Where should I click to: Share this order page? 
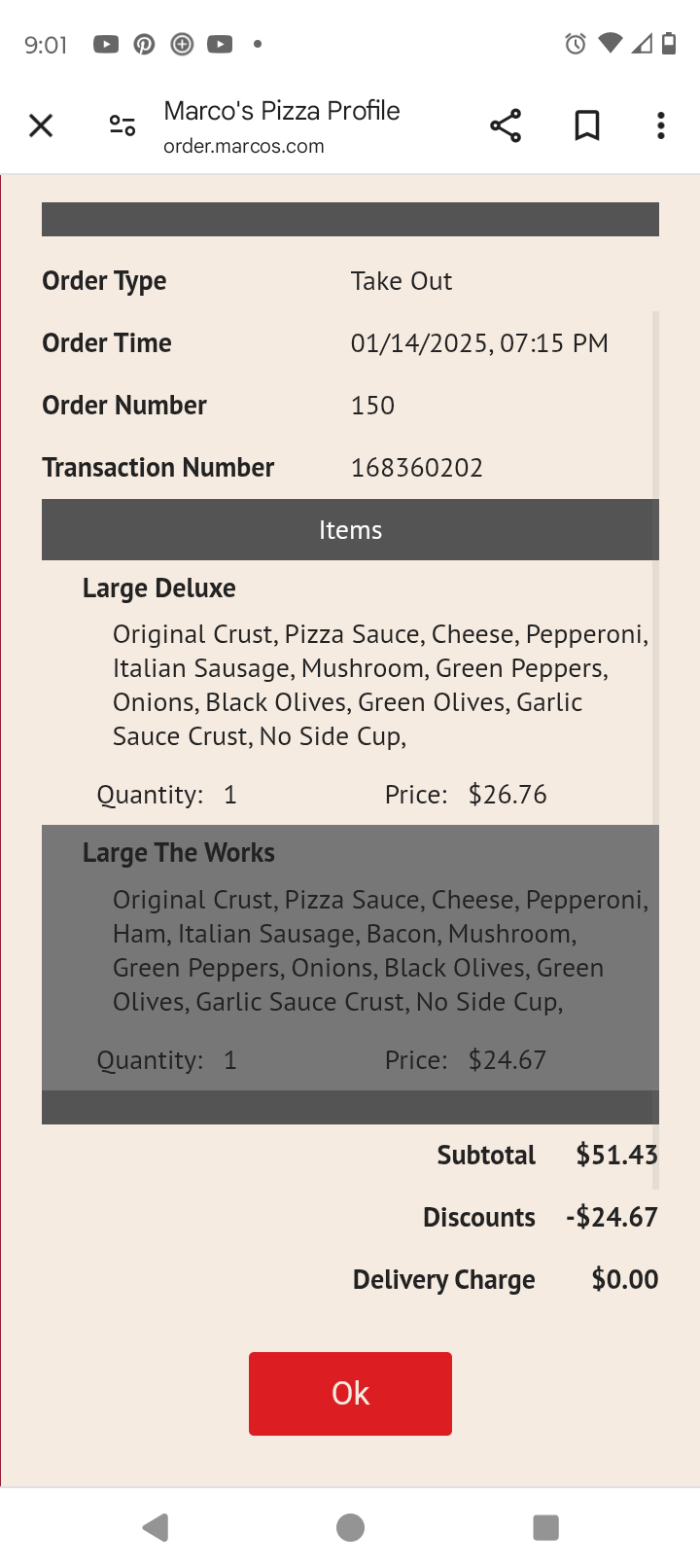tap(506, 125)
